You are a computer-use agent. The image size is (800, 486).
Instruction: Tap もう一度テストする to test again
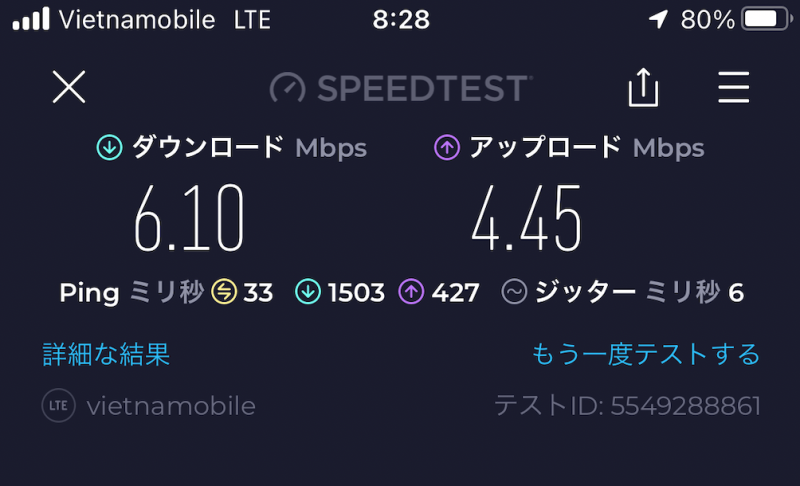point(646,354)
